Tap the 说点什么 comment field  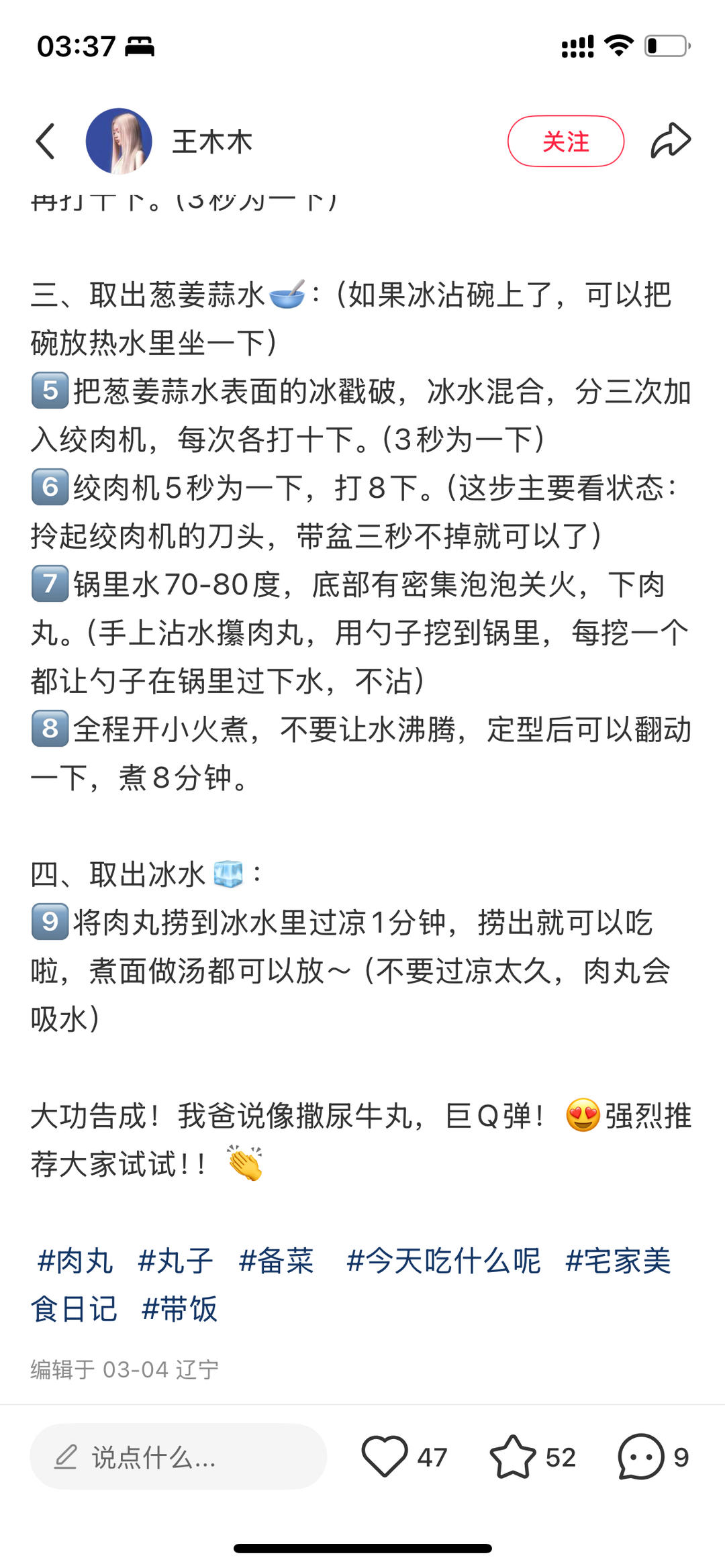pyautogui.click(x=179, y=1457)
